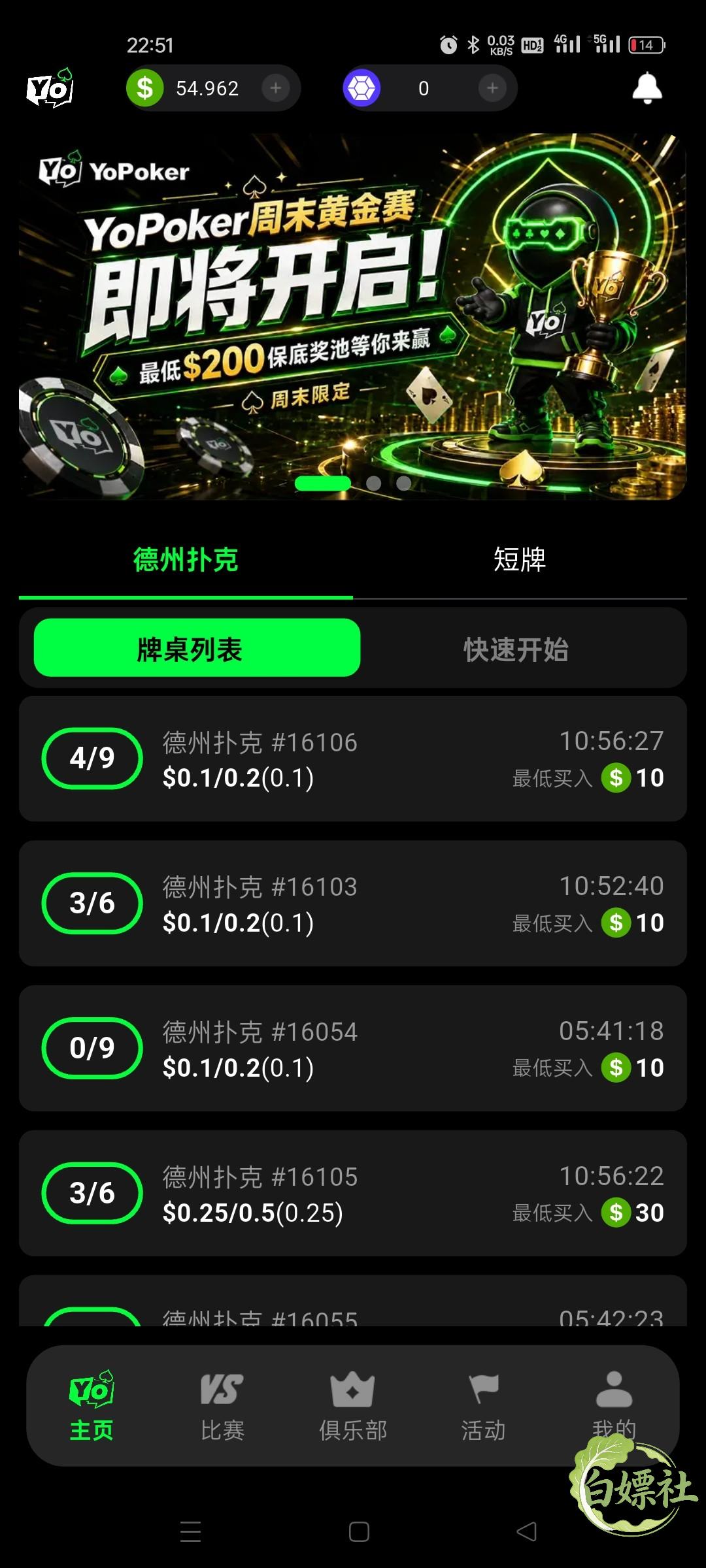Switch to the 短牌 tab
The image size is (706, 1568).
[520, 560]
